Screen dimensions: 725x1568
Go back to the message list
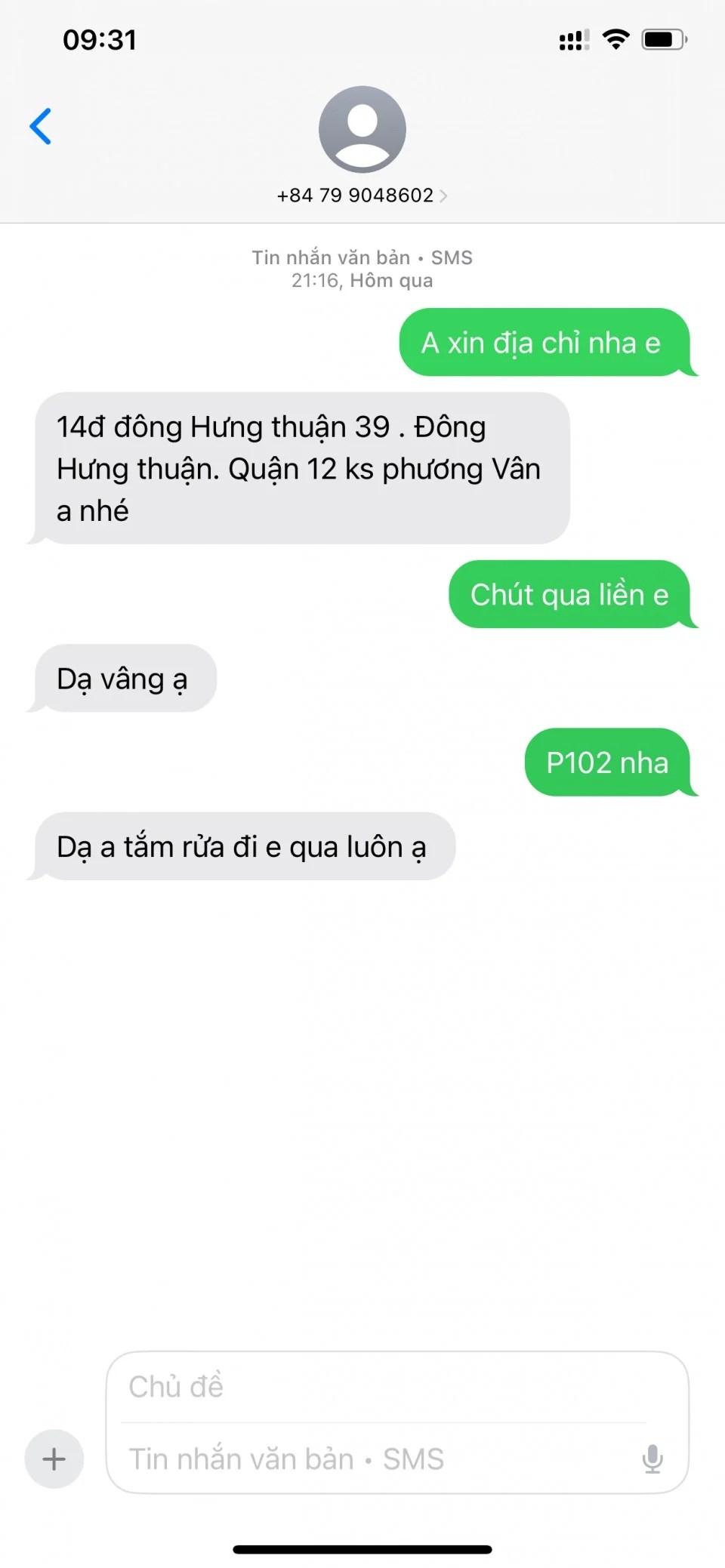(41, 126)
